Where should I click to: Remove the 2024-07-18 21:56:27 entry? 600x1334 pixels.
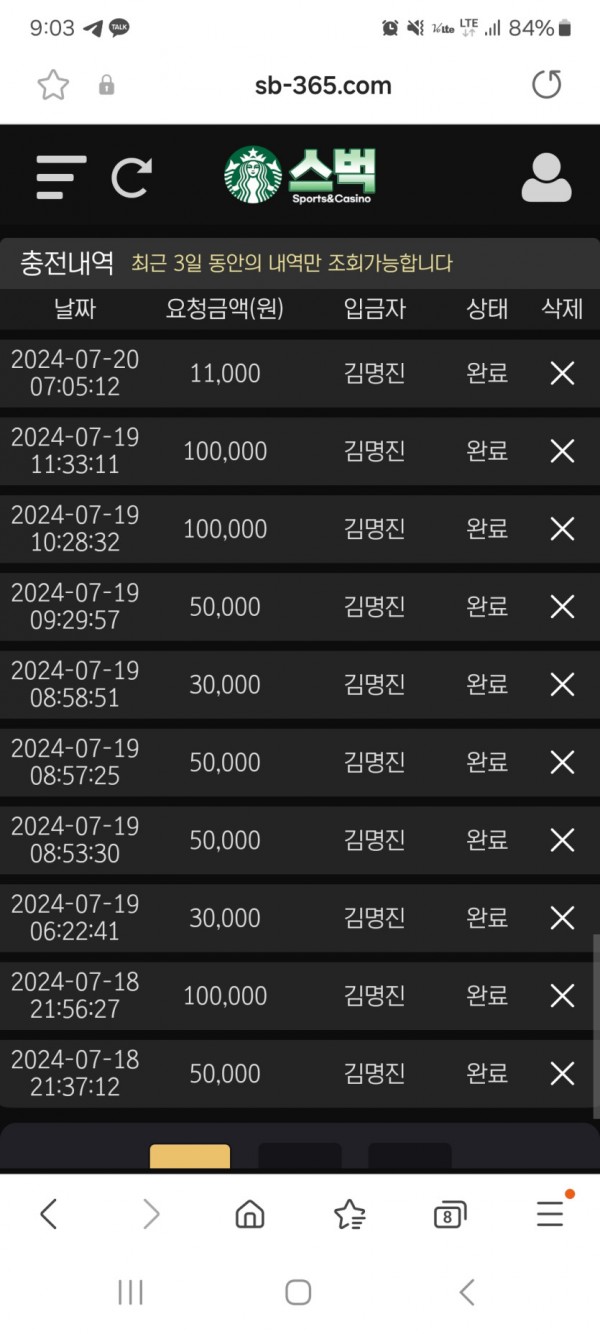click(x=563, y=996)
